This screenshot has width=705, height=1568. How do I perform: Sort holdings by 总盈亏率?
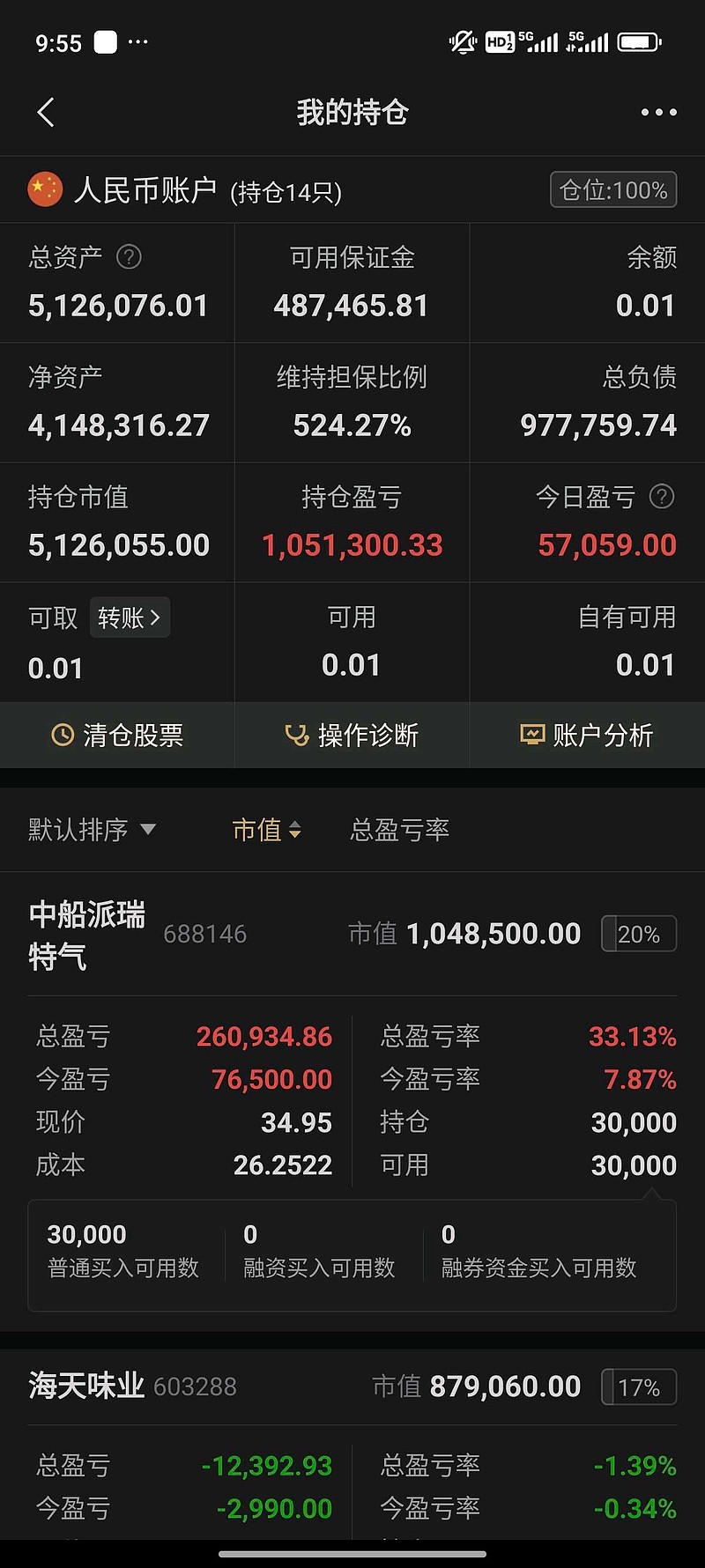(399, 829)
